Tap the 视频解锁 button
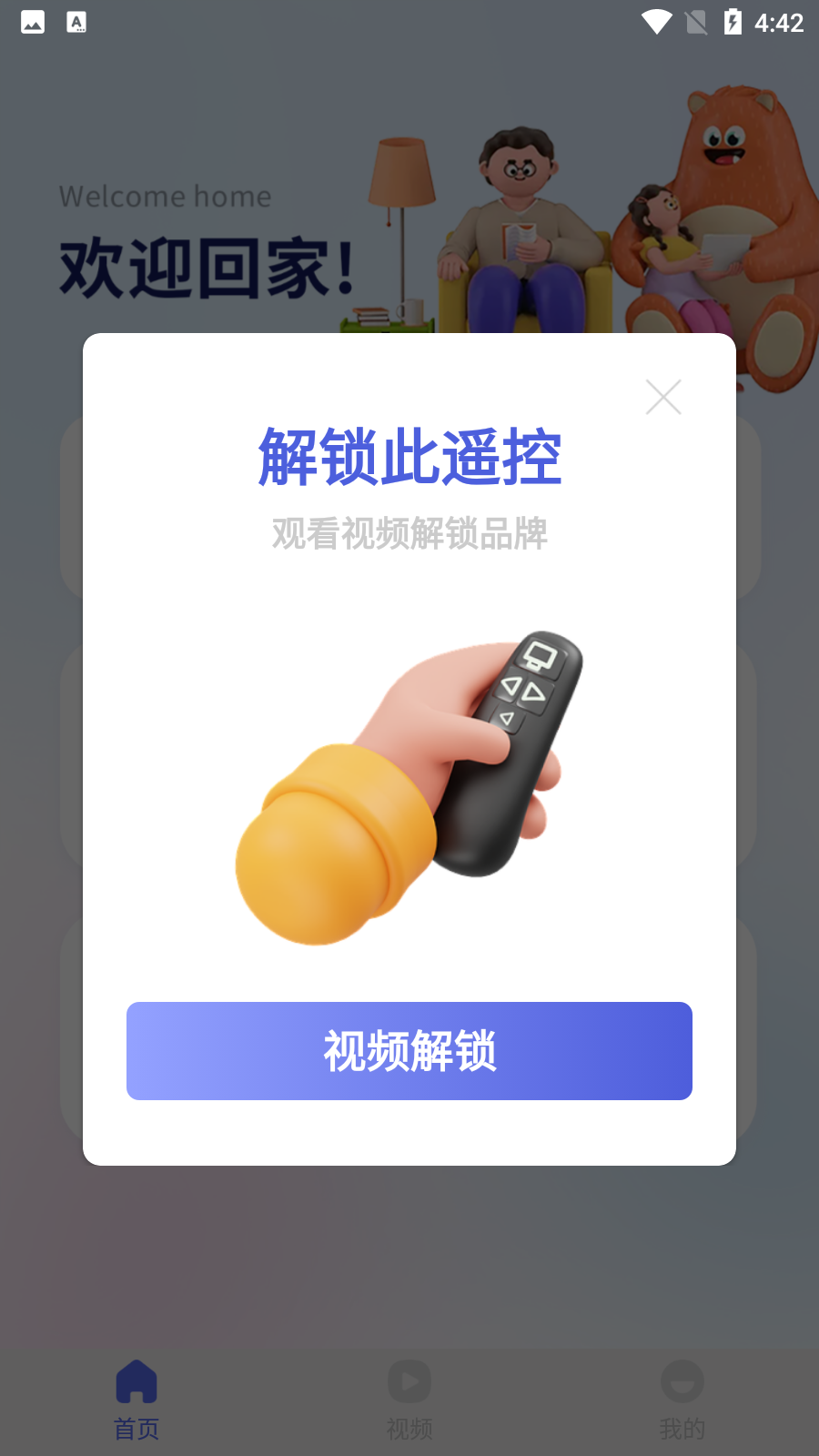Image resolution: width=819 pixels, height=1456 pixels. pyautogui.click(x=409, y=1051)
